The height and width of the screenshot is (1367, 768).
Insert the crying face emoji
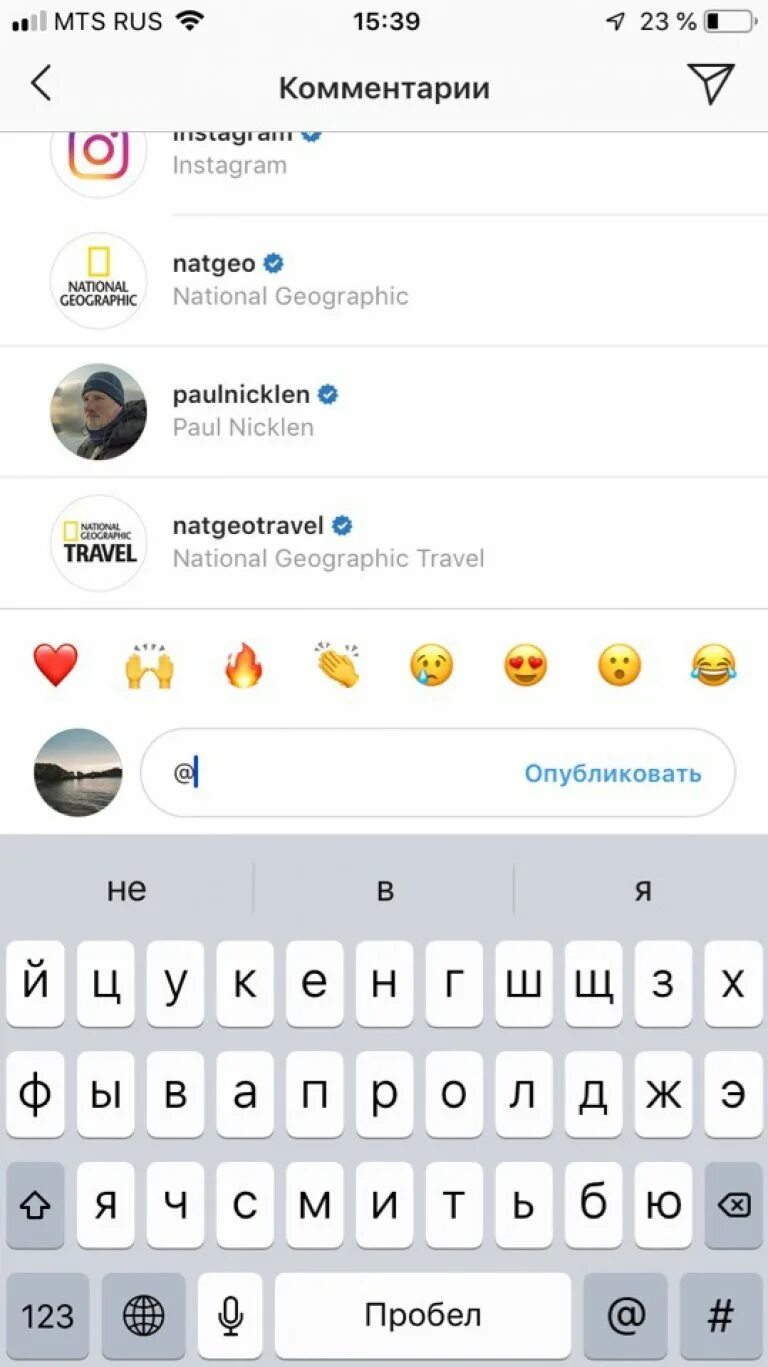pyautogui.click(x=431, y=665)
